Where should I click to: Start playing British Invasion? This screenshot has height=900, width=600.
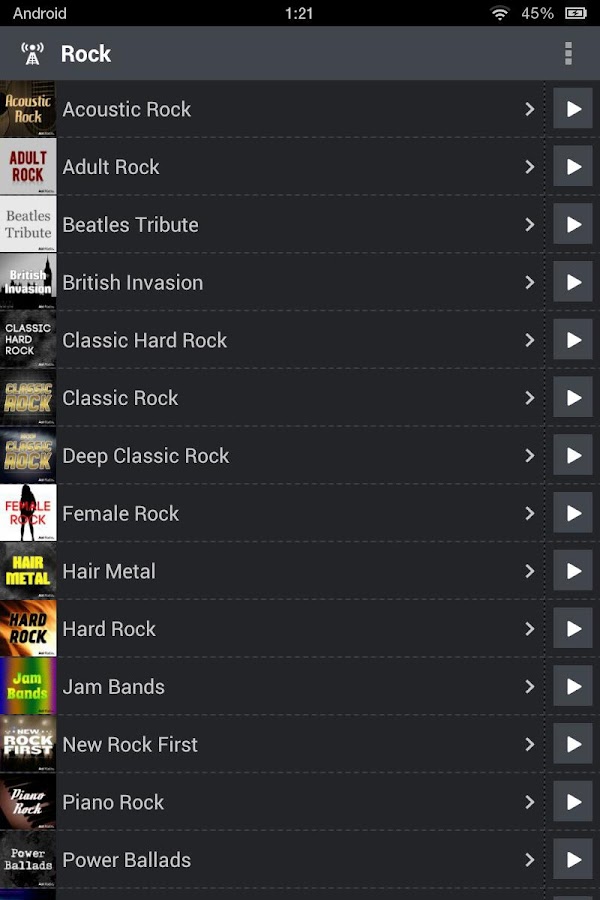573,283
